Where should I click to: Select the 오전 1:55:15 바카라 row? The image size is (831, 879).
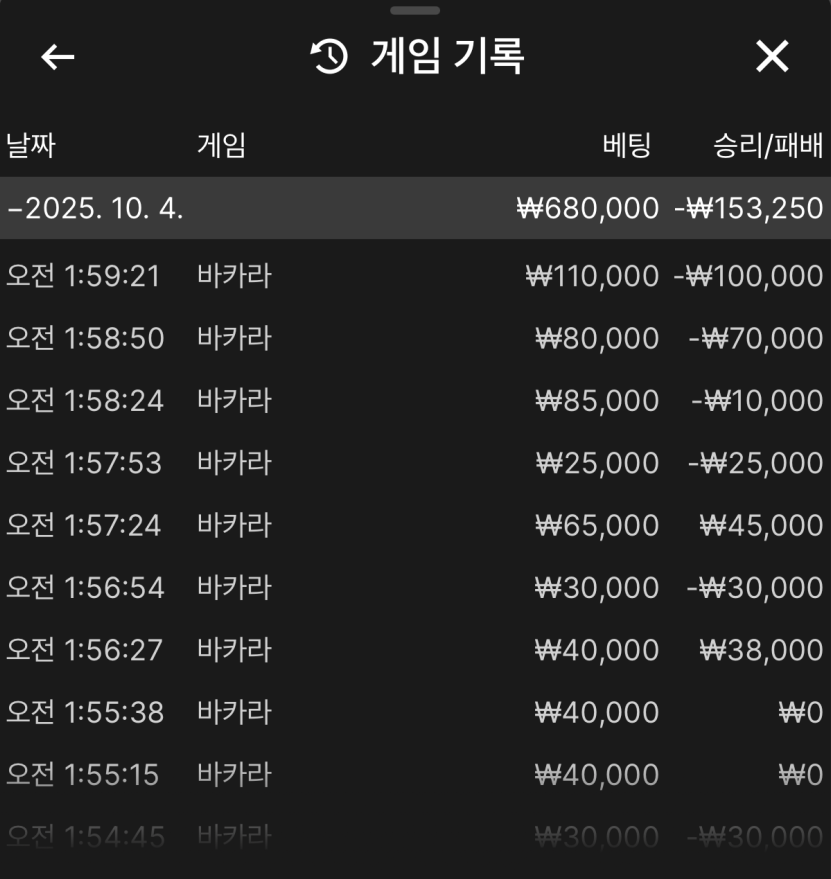click(x=415, y=775)
